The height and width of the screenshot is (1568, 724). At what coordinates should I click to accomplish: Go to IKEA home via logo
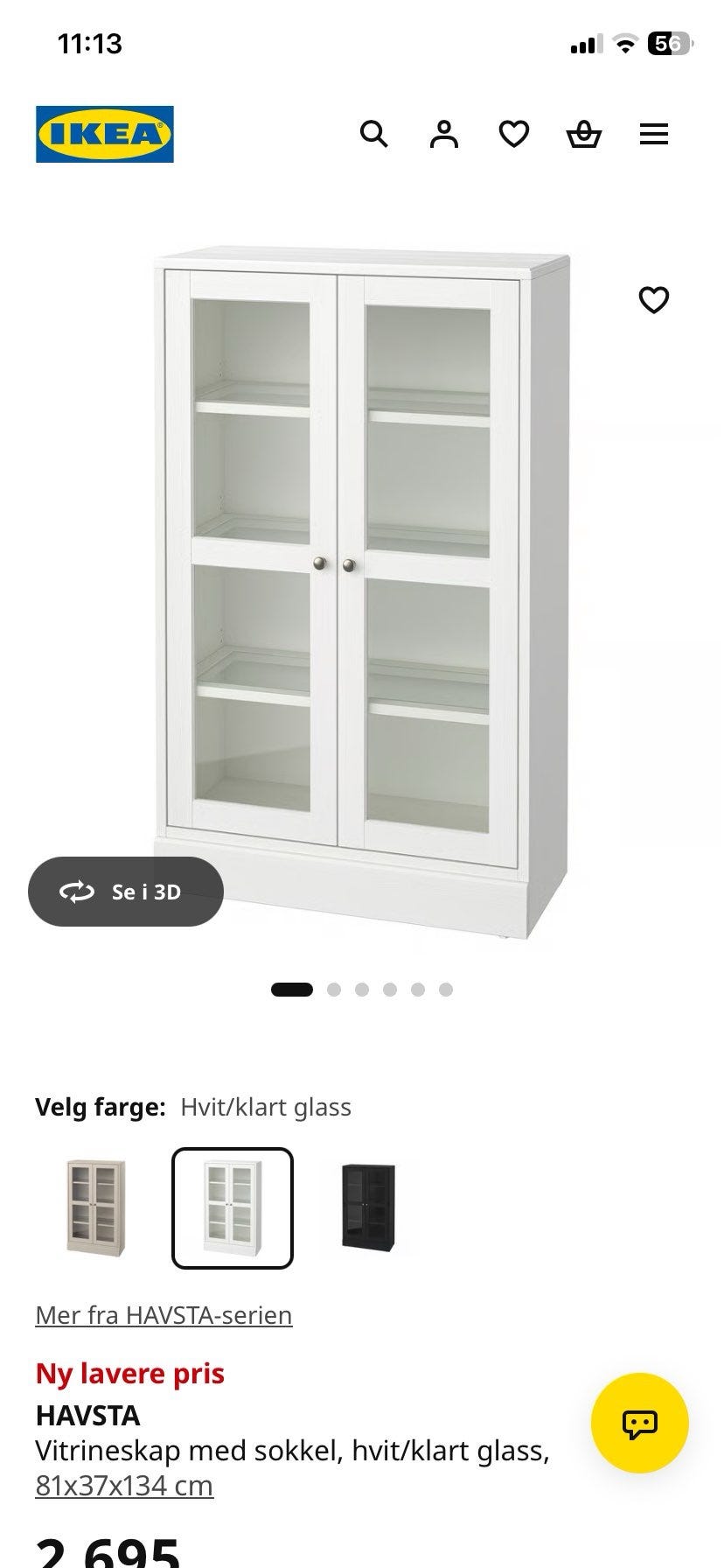point(105,134)
